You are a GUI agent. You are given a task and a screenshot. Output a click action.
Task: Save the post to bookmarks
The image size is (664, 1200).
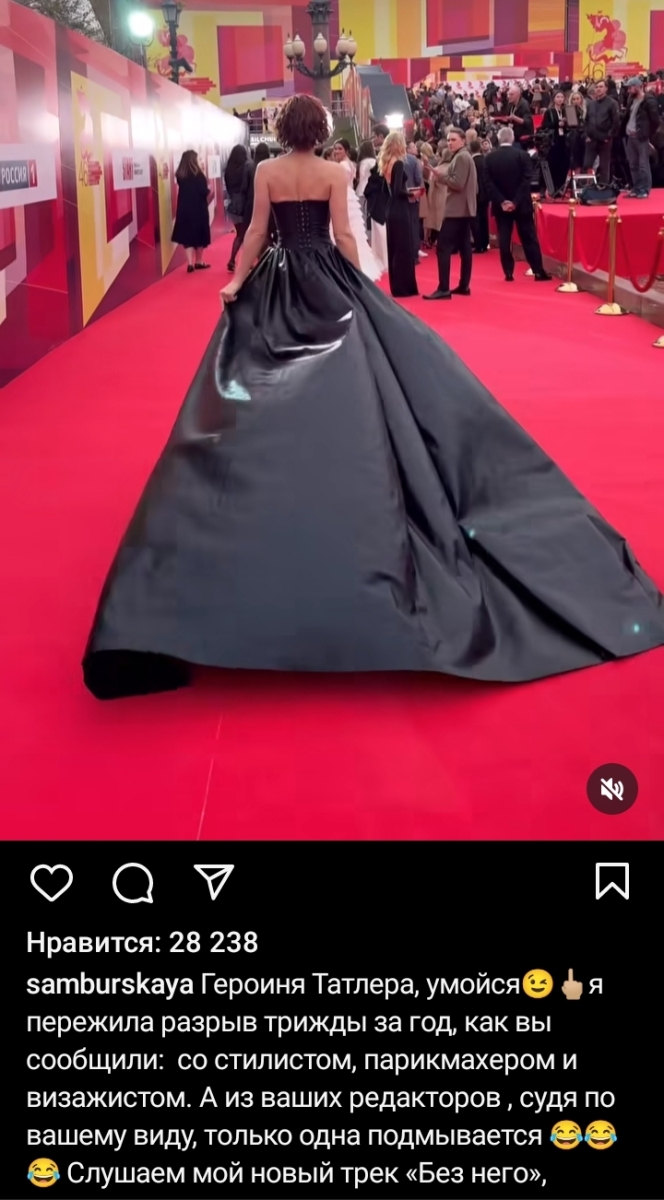[x=611, y=881]
